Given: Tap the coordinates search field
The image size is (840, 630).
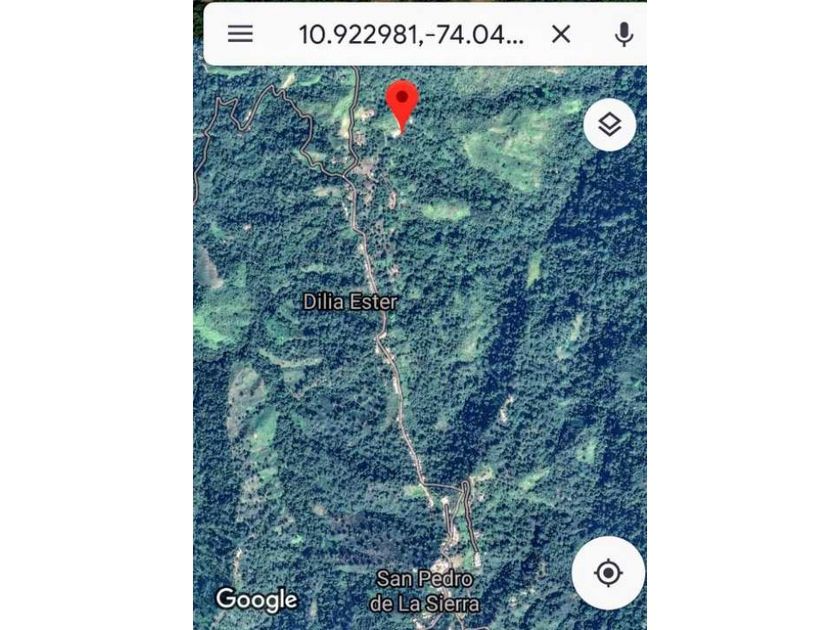Looking at the screenshot, I should pyautogui.click(x=411, y=35).
